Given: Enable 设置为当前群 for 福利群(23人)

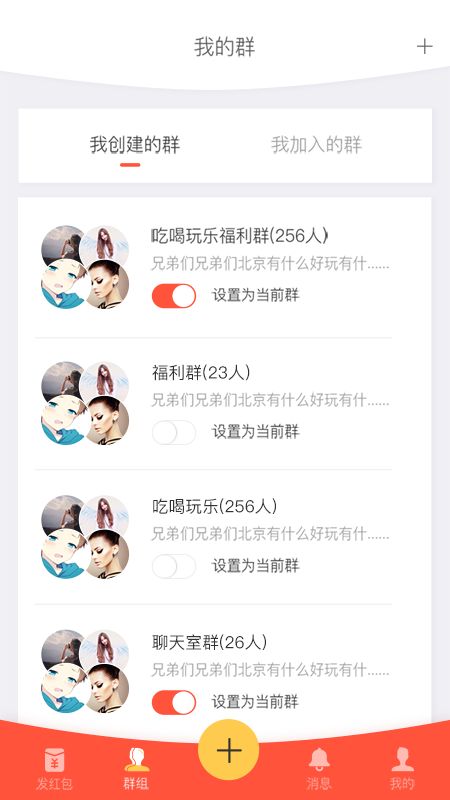Looking at the screenshot, I should (x=174, y=432).
